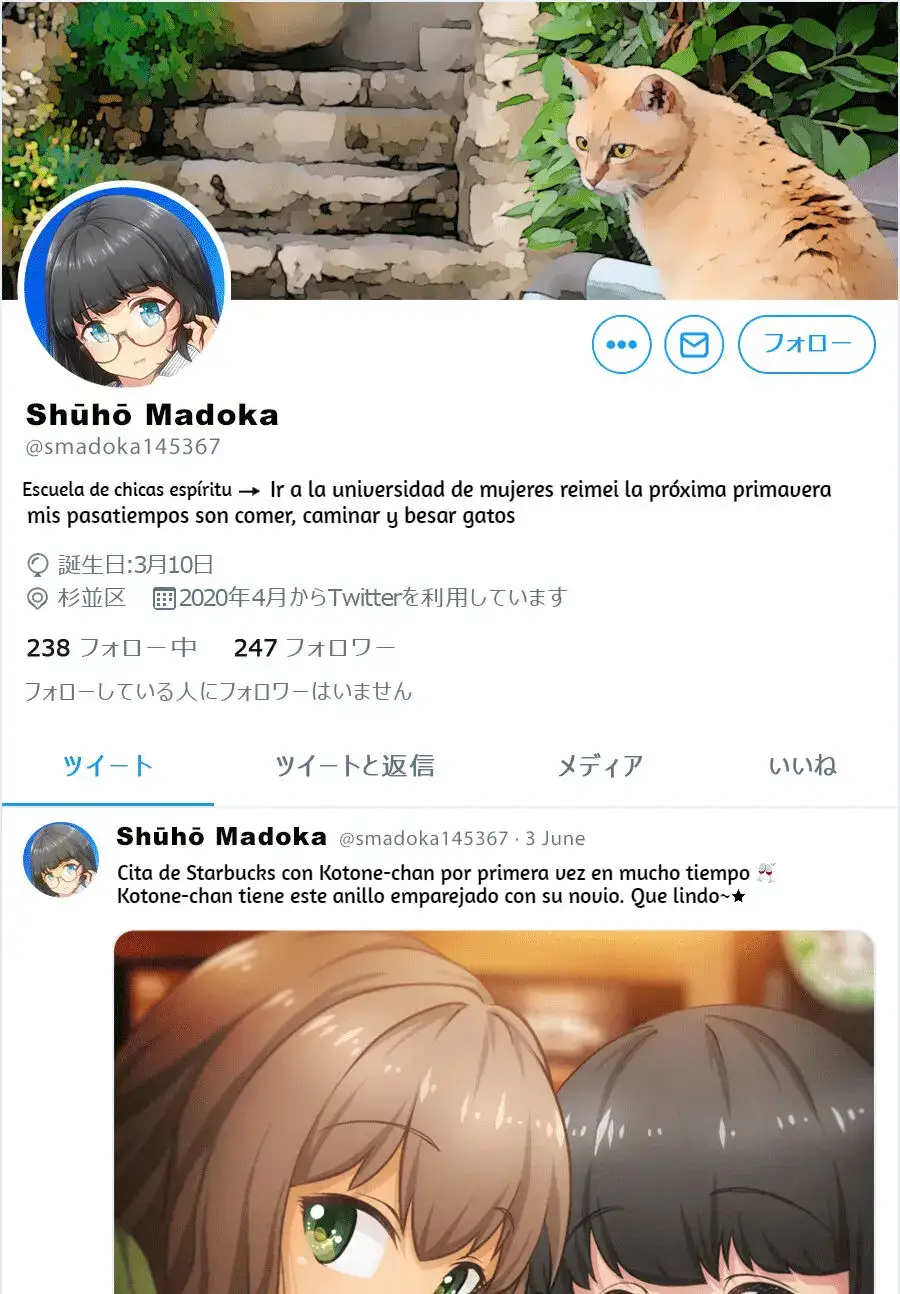Image resolution: width=900 pixels, height=1294 pixels.
Task: Open the attached image in the Starbucks tweet
Action: point(494,1110)
